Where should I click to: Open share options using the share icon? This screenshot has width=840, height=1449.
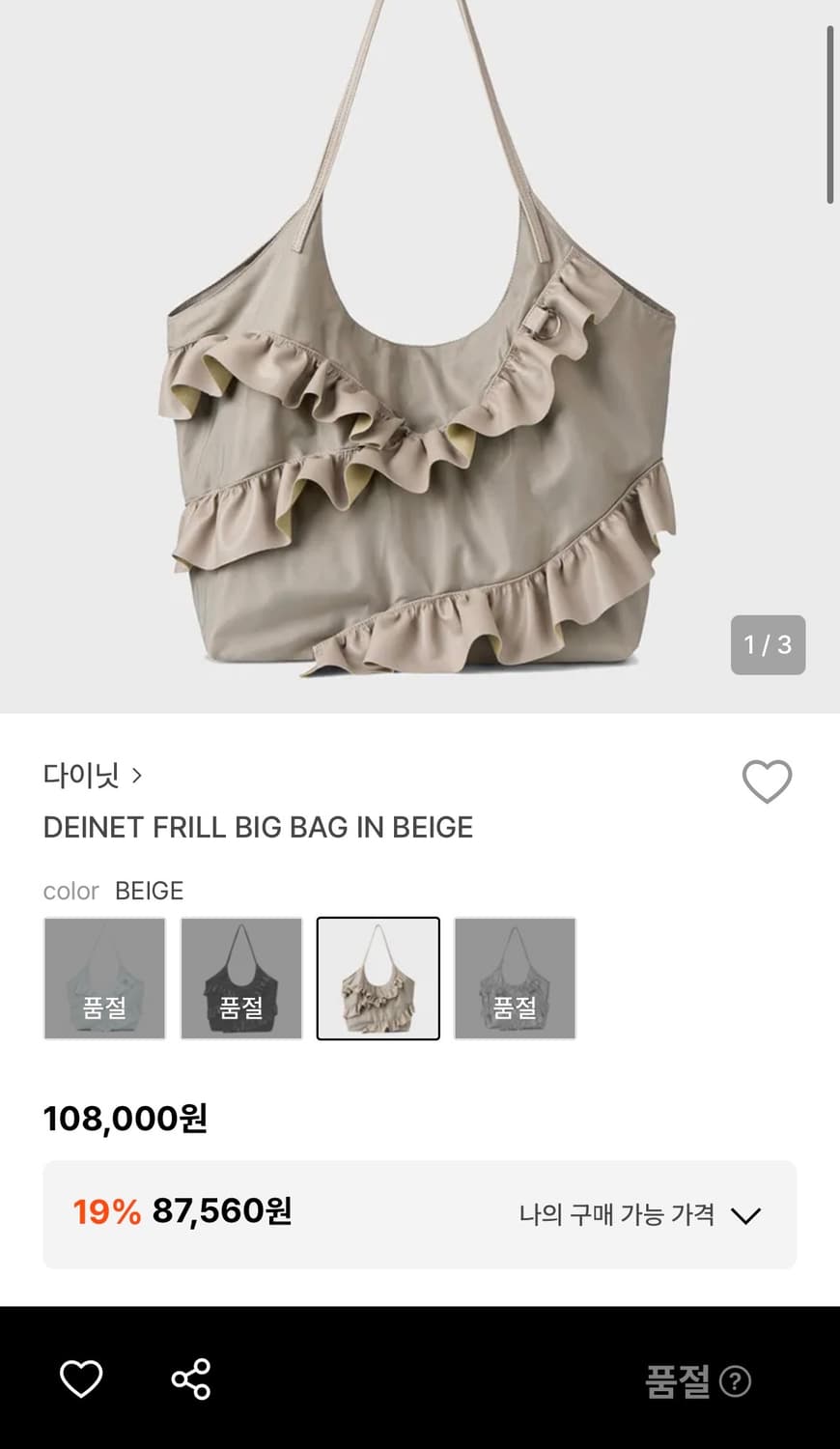click(189, 1379)
